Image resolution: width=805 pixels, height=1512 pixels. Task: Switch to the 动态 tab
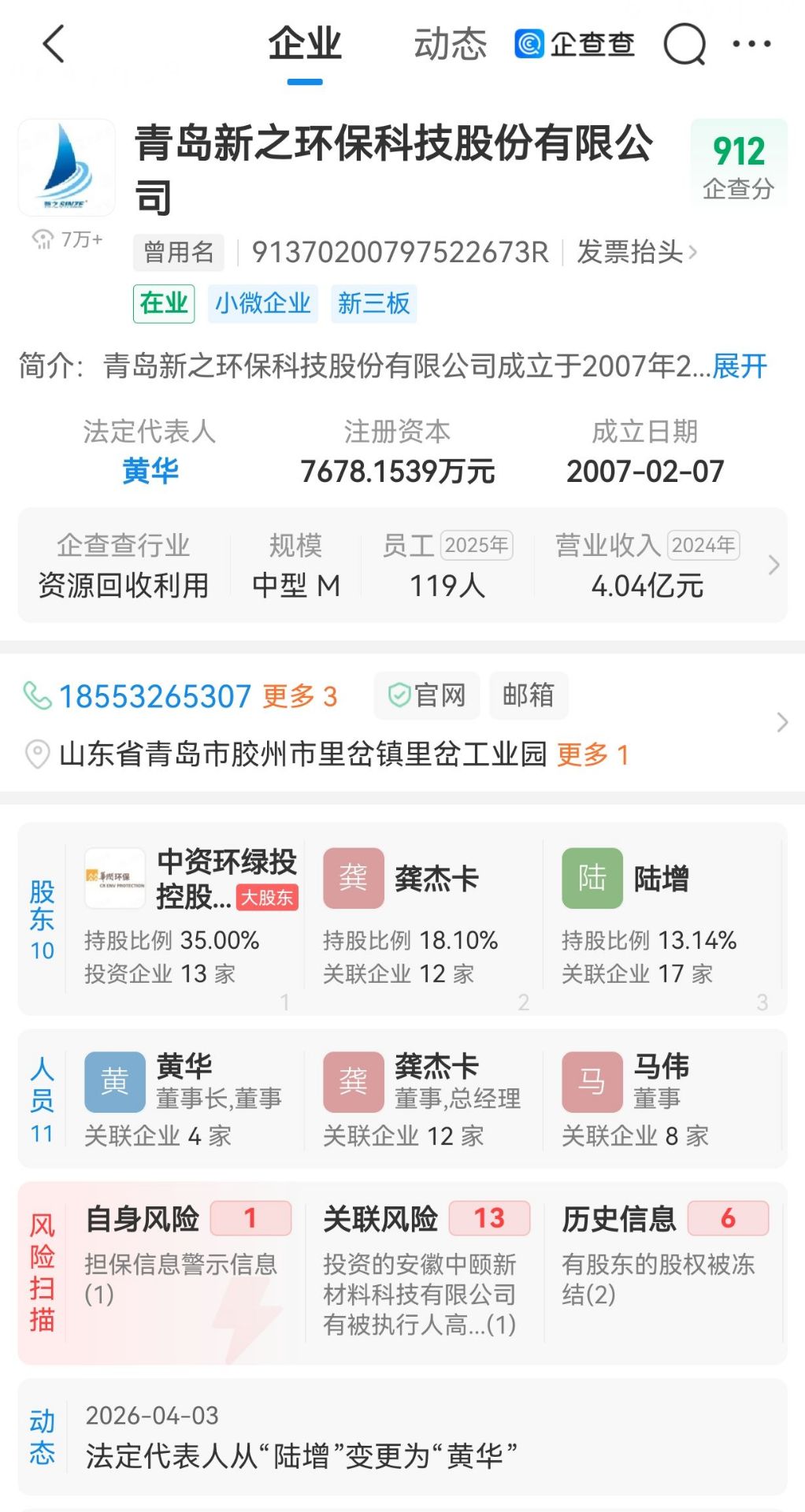pos(450,44)
